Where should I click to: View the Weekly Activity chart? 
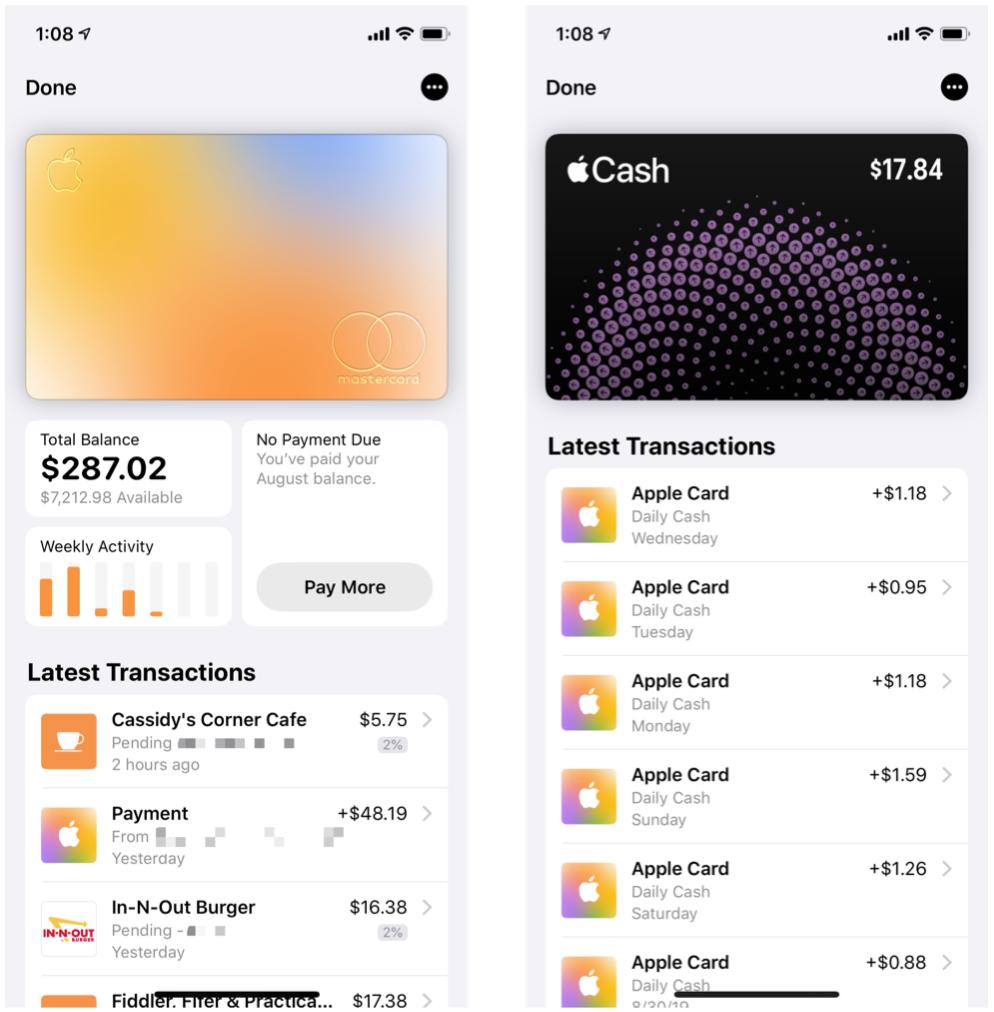(128, 577)
